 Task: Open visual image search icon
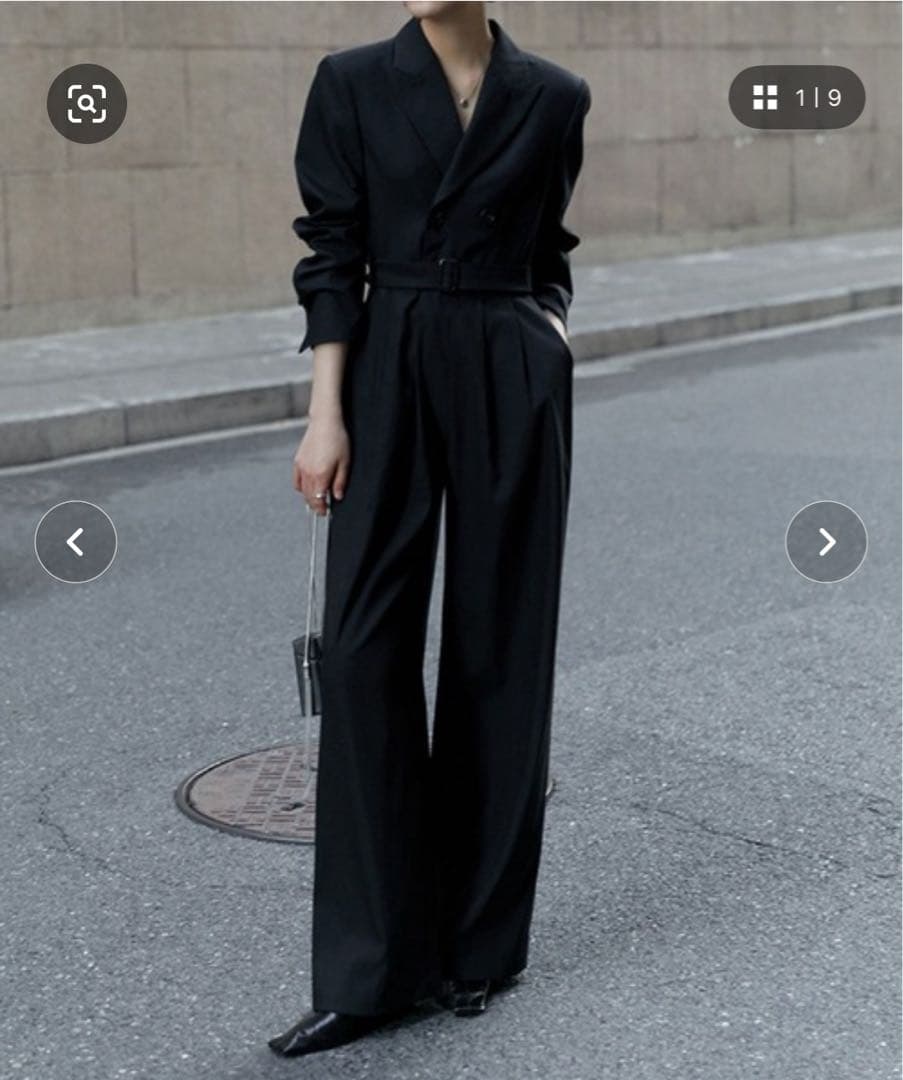pos(87,103)
